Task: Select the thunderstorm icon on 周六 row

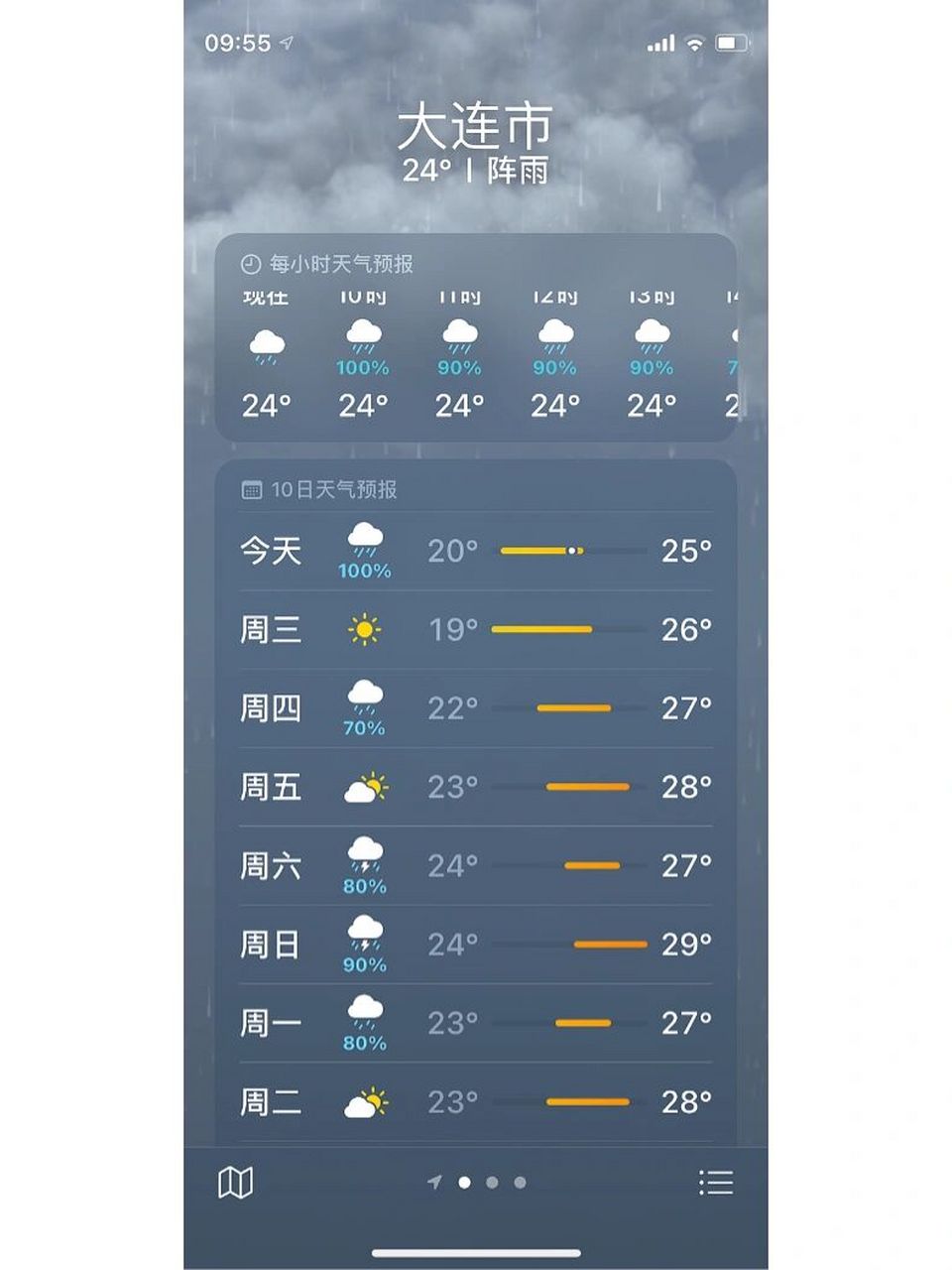Action: (x=363, y=855)
